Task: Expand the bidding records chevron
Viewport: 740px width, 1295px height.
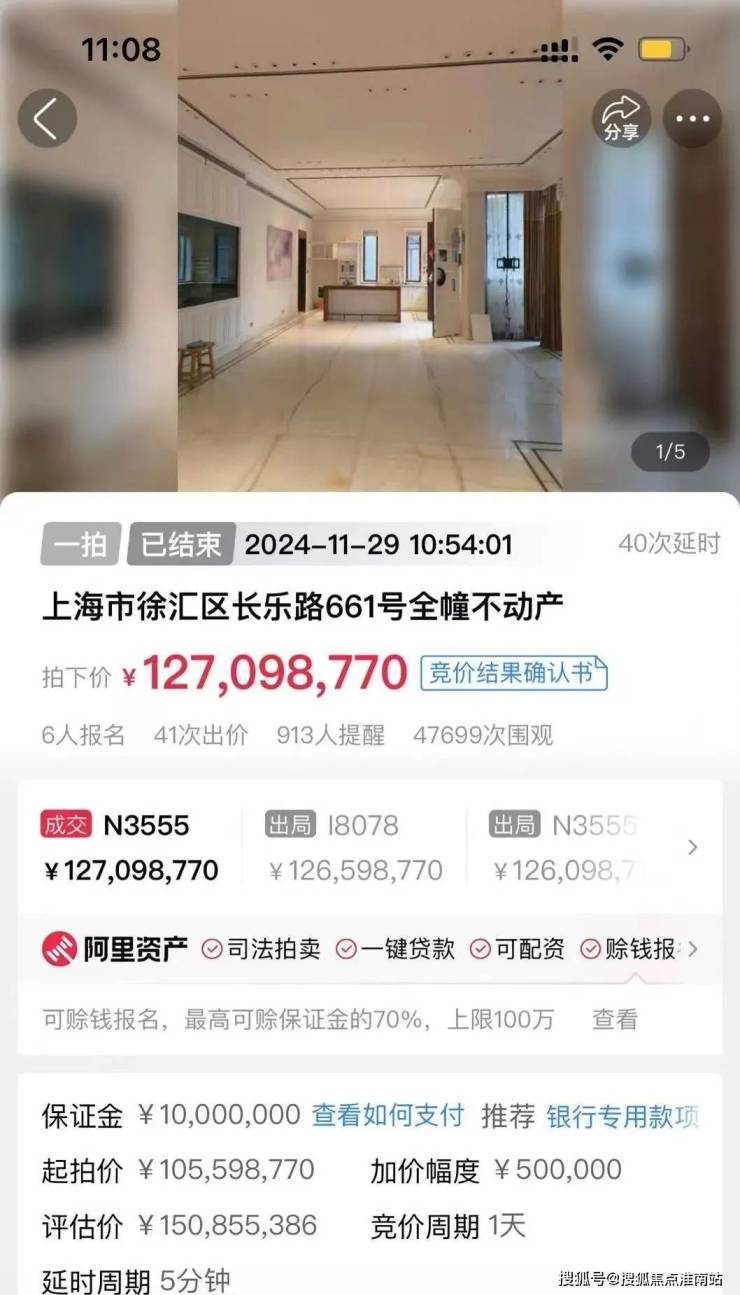Action: point(693,847)
